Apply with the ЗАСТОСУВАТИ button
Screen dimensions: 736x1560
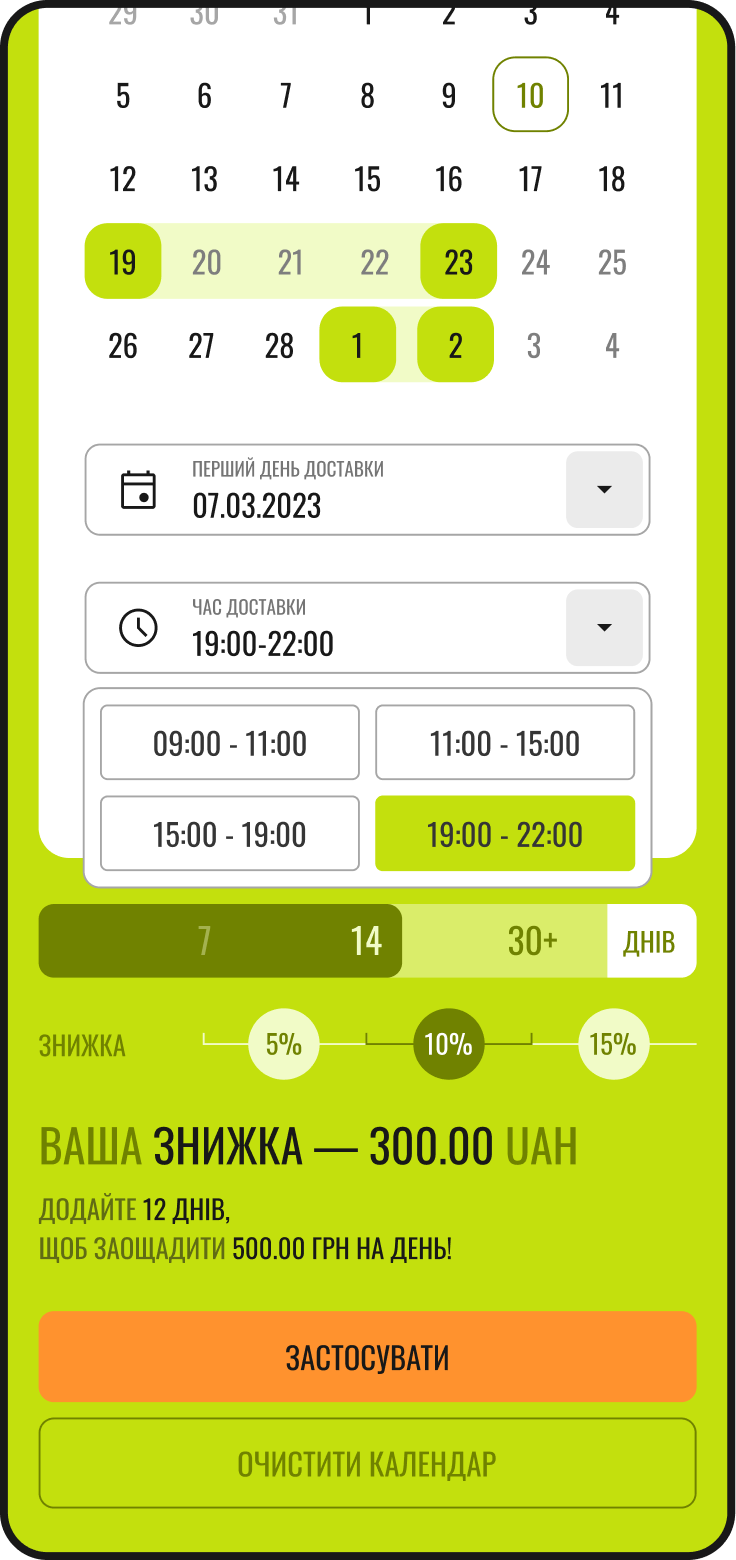tap(367, 1357)
